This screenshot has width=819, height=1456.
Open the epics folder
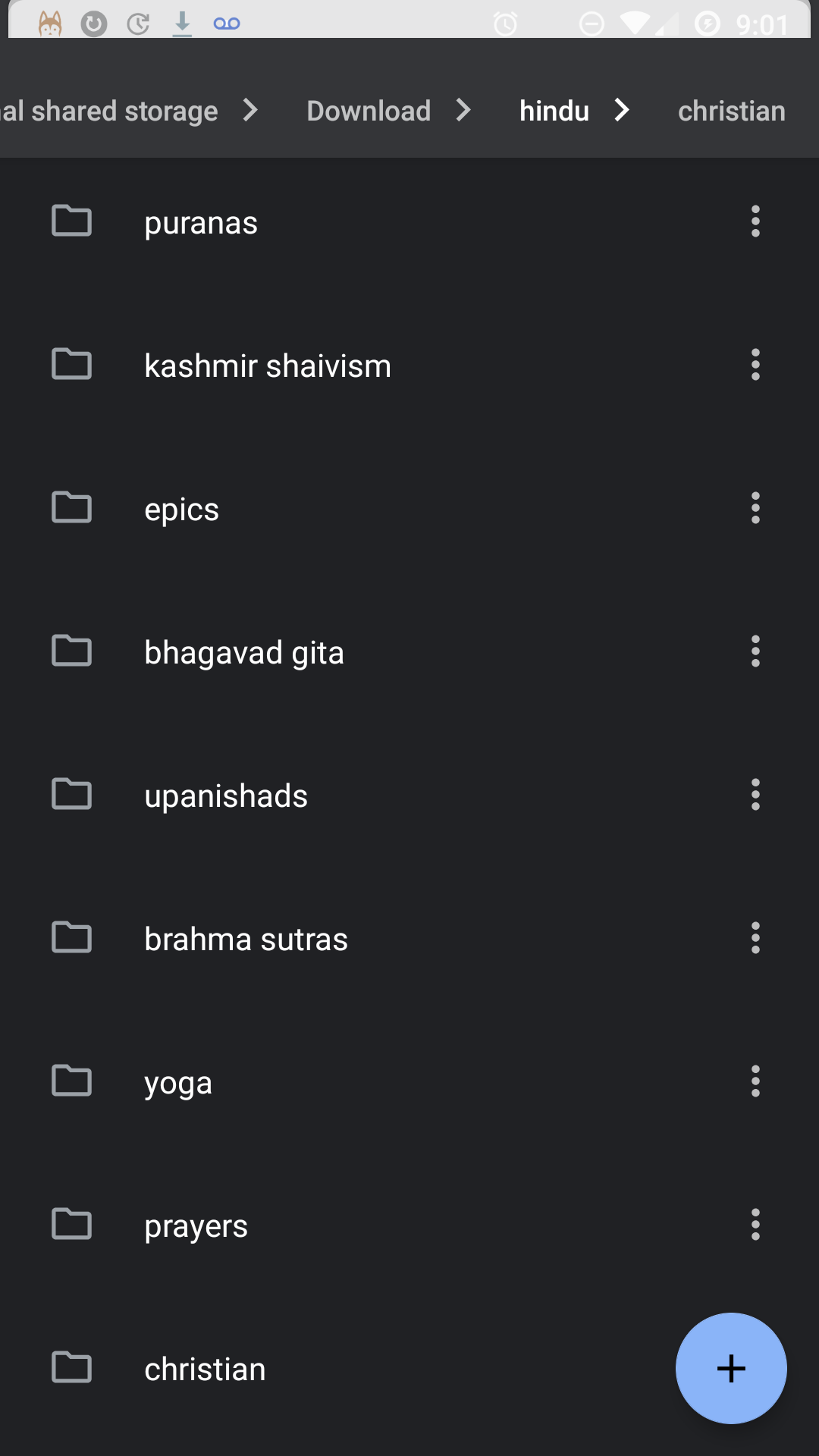click(x=182, y=509)
